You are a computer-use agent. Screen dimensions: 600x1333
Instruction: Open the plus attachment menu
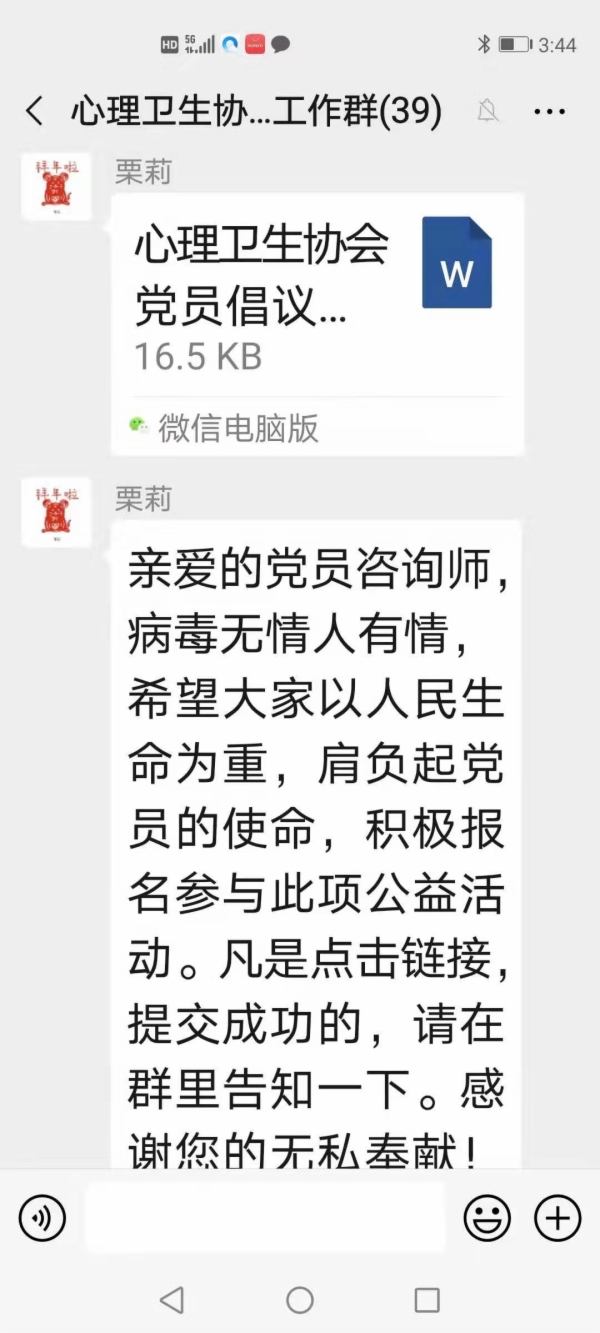coord(557,1218)
